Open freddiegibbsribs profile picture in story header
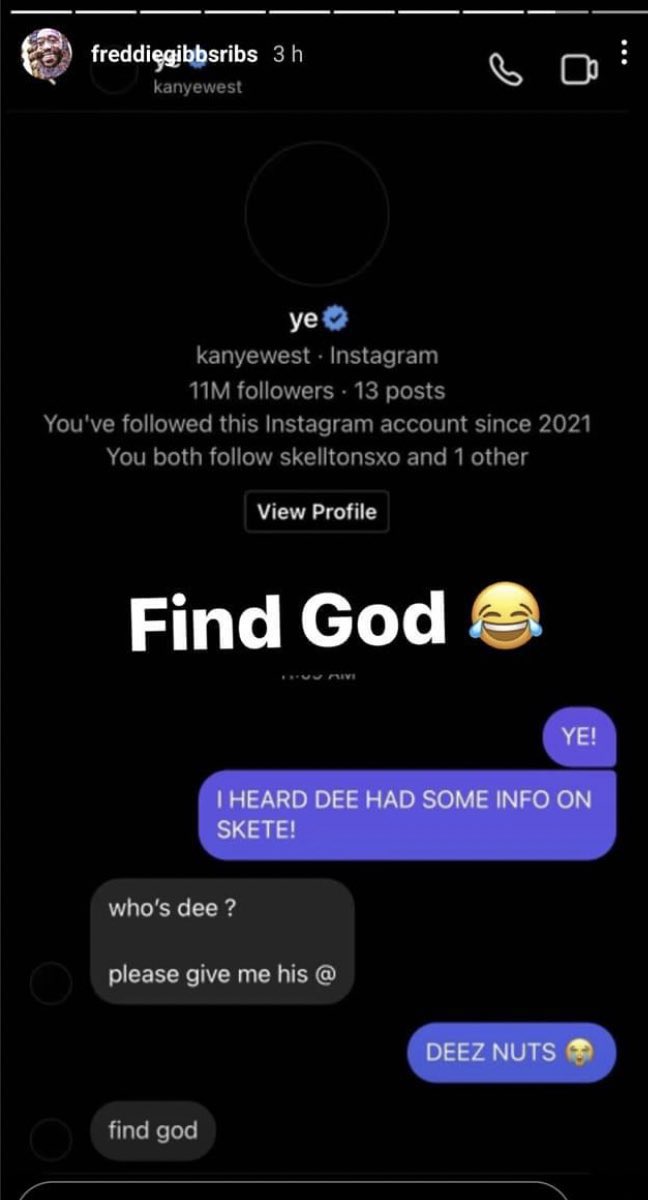Image resolution: width=648 pixels, height=1200 pixels. point(46,54)
